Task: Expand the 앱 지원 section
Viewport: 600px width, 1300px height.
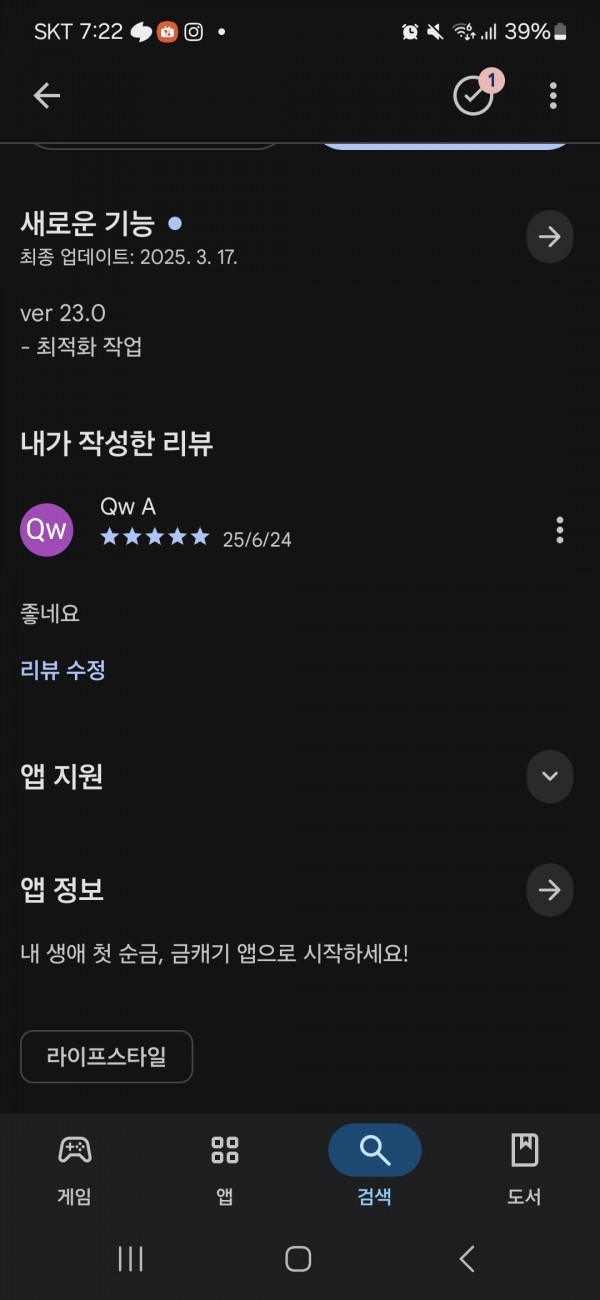Action: tap(550, 777)
